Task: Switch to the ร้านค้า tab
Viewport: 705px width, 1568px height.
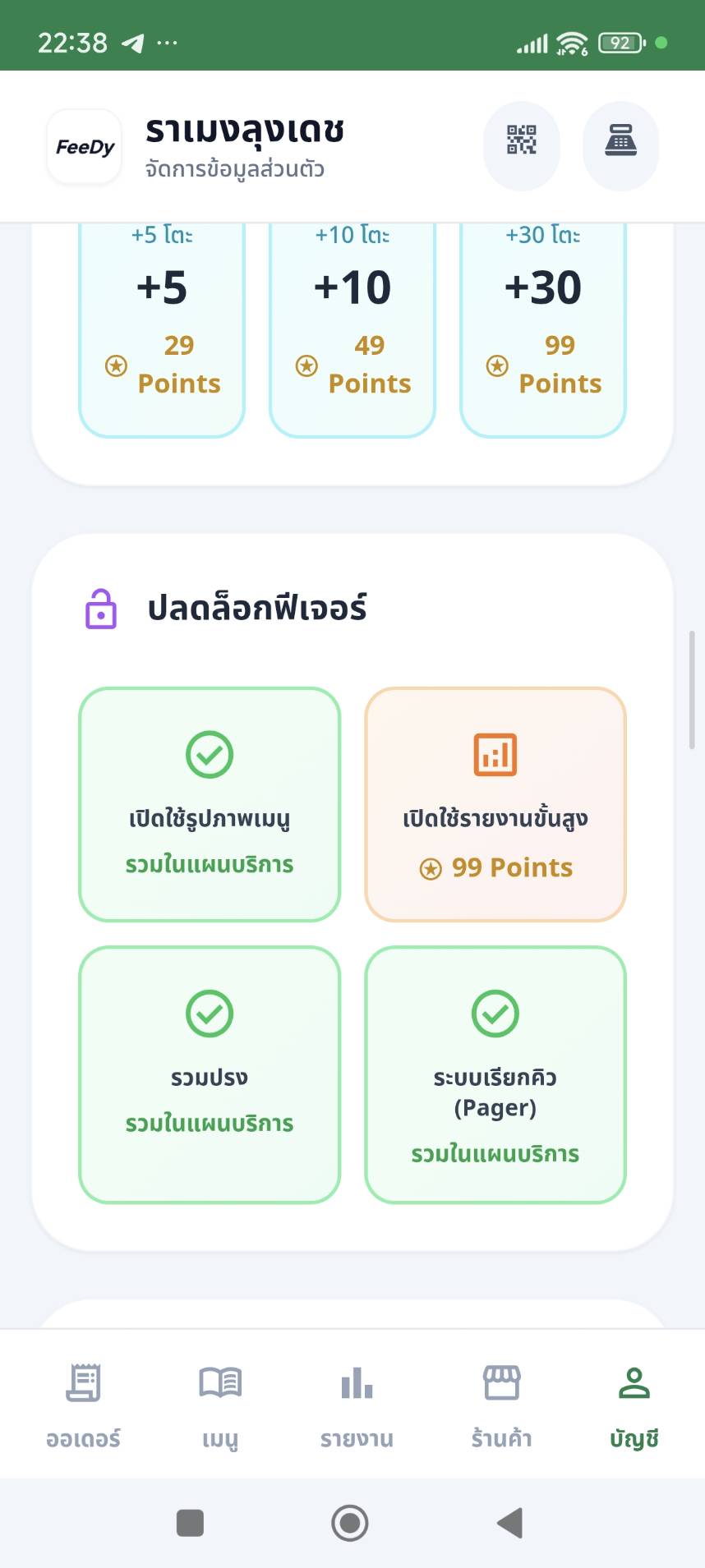Action: pos(501,1403)
